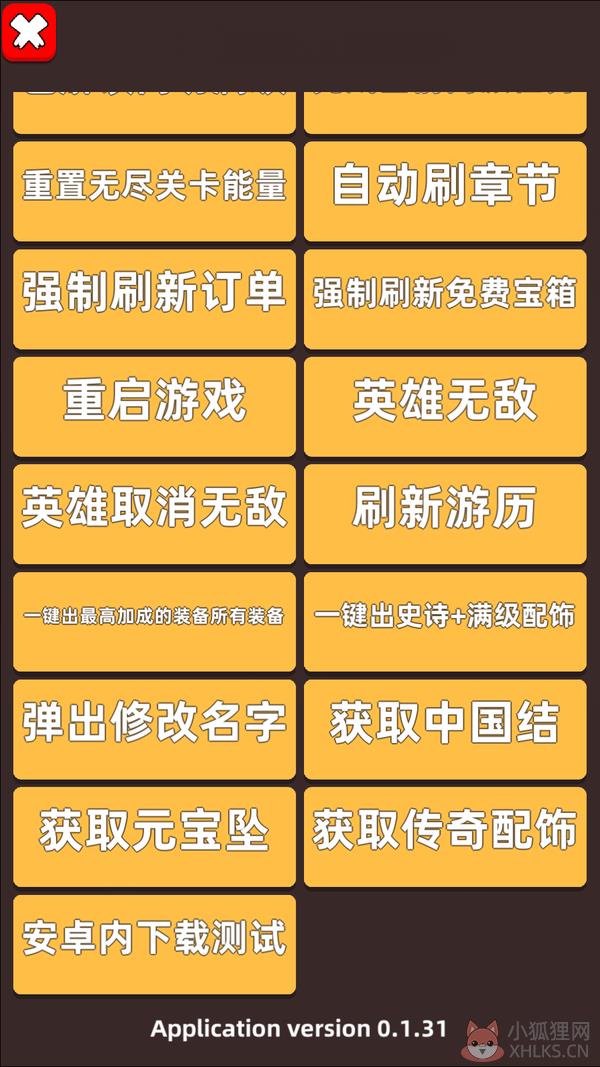The image size is (600, 1067).
Task: Open 弹出修改名字 rename popup
Action: (154, 729)
